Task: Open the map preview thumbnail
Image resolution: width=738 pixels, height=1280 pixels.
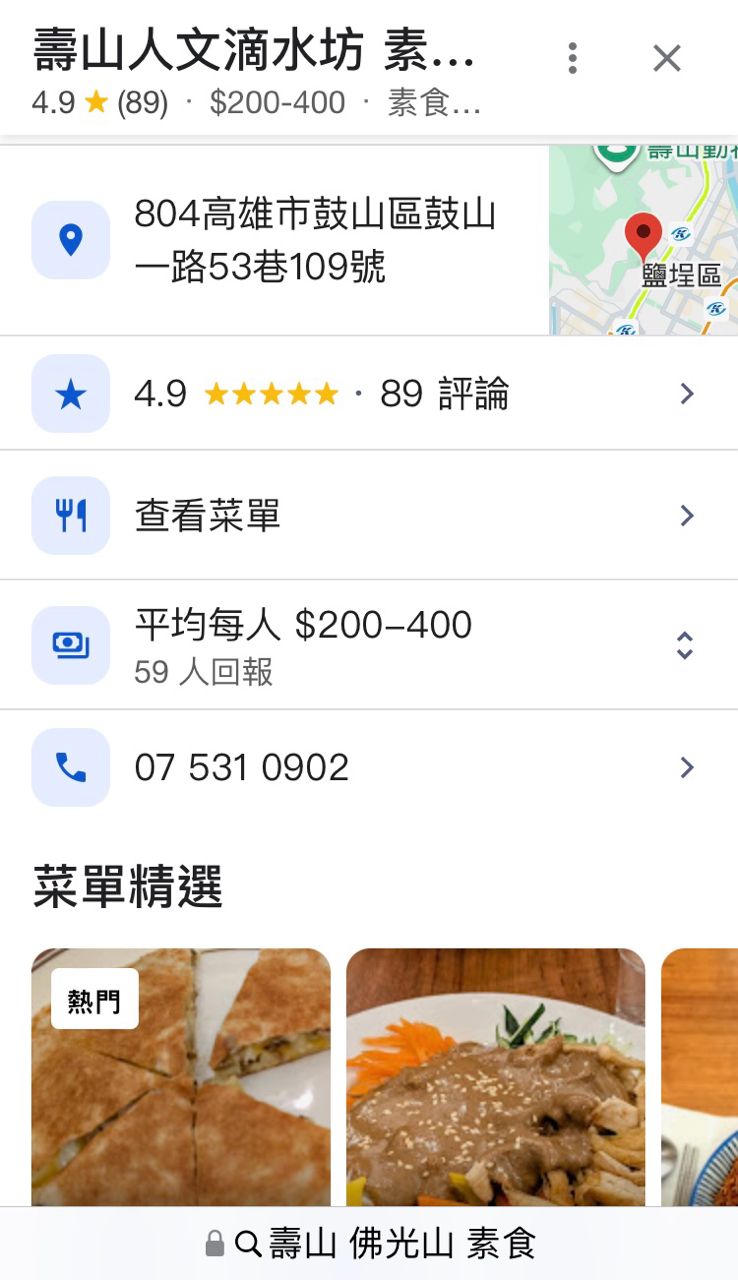Action: coord(643,241)
